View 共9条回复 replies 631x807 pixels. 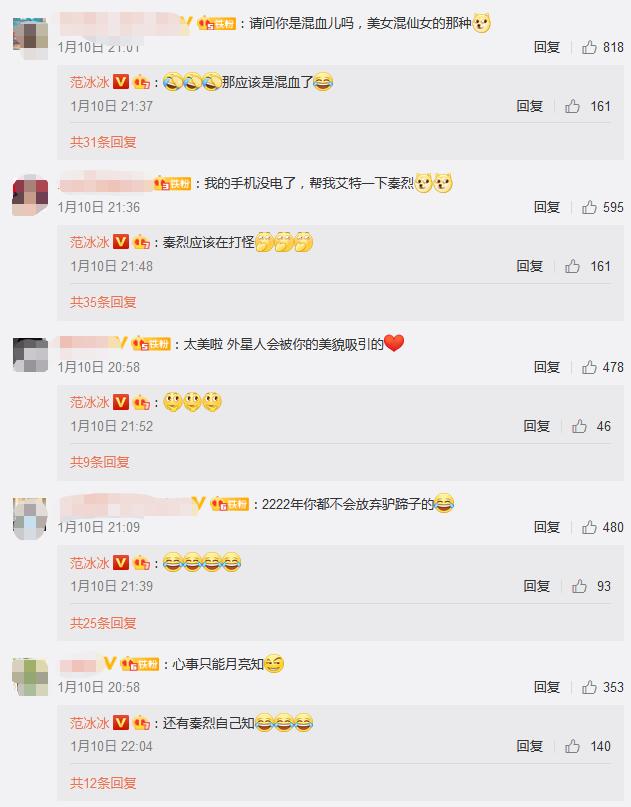tap(99, 462)
